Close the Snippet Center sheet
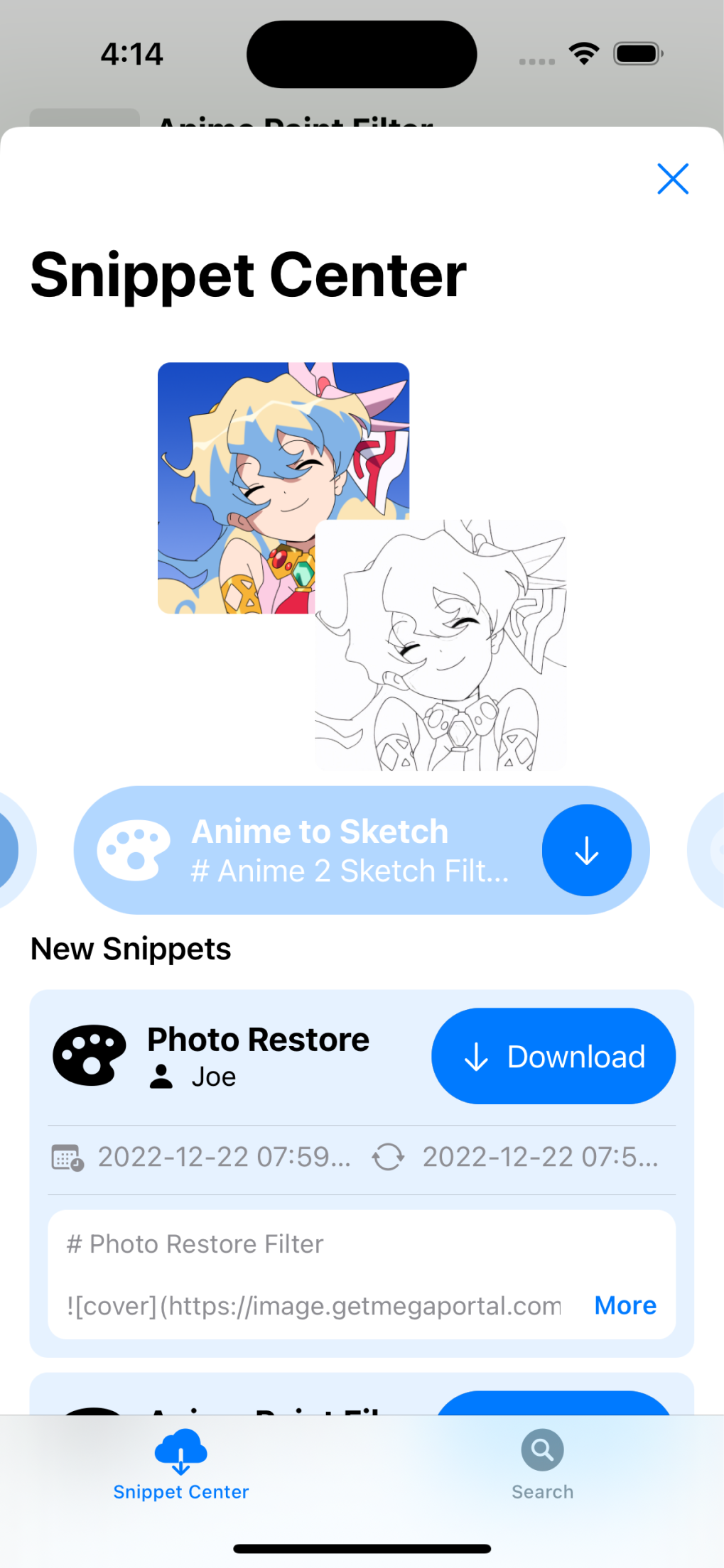The width and height of the screenshot is (724, 1568). (672, 179)
